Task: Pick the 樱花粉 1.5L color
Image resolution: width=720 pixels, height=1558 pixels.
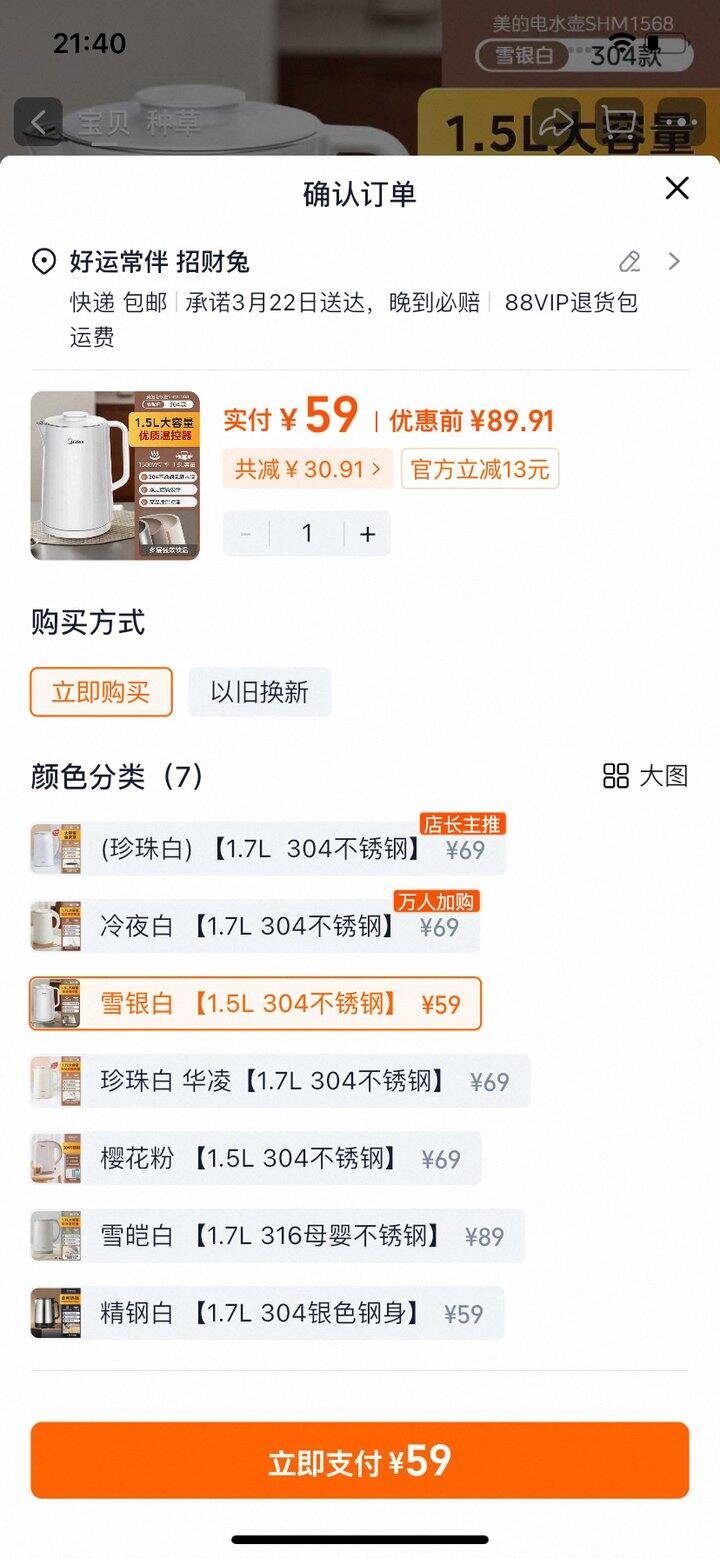Action: [255, 1159]
